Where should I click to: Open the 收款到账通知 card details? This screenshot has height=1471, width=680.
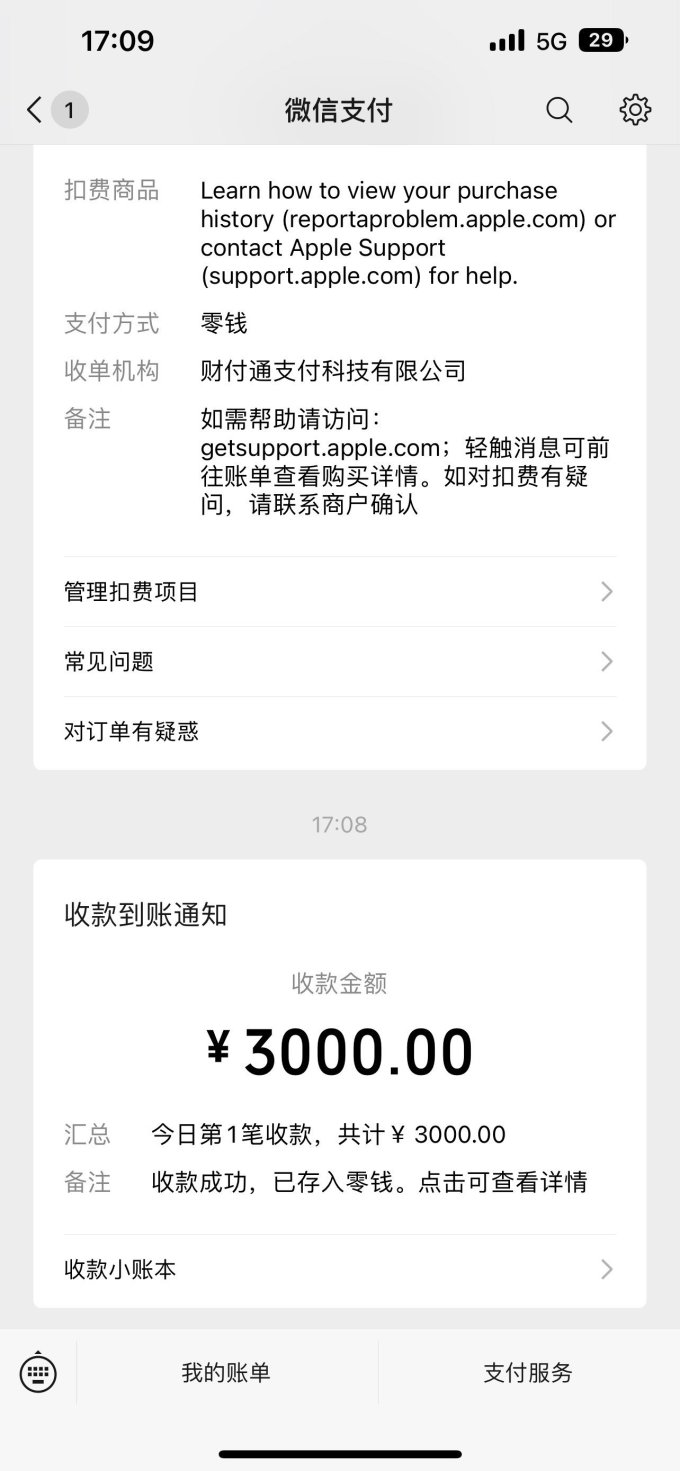(340, 1047)
